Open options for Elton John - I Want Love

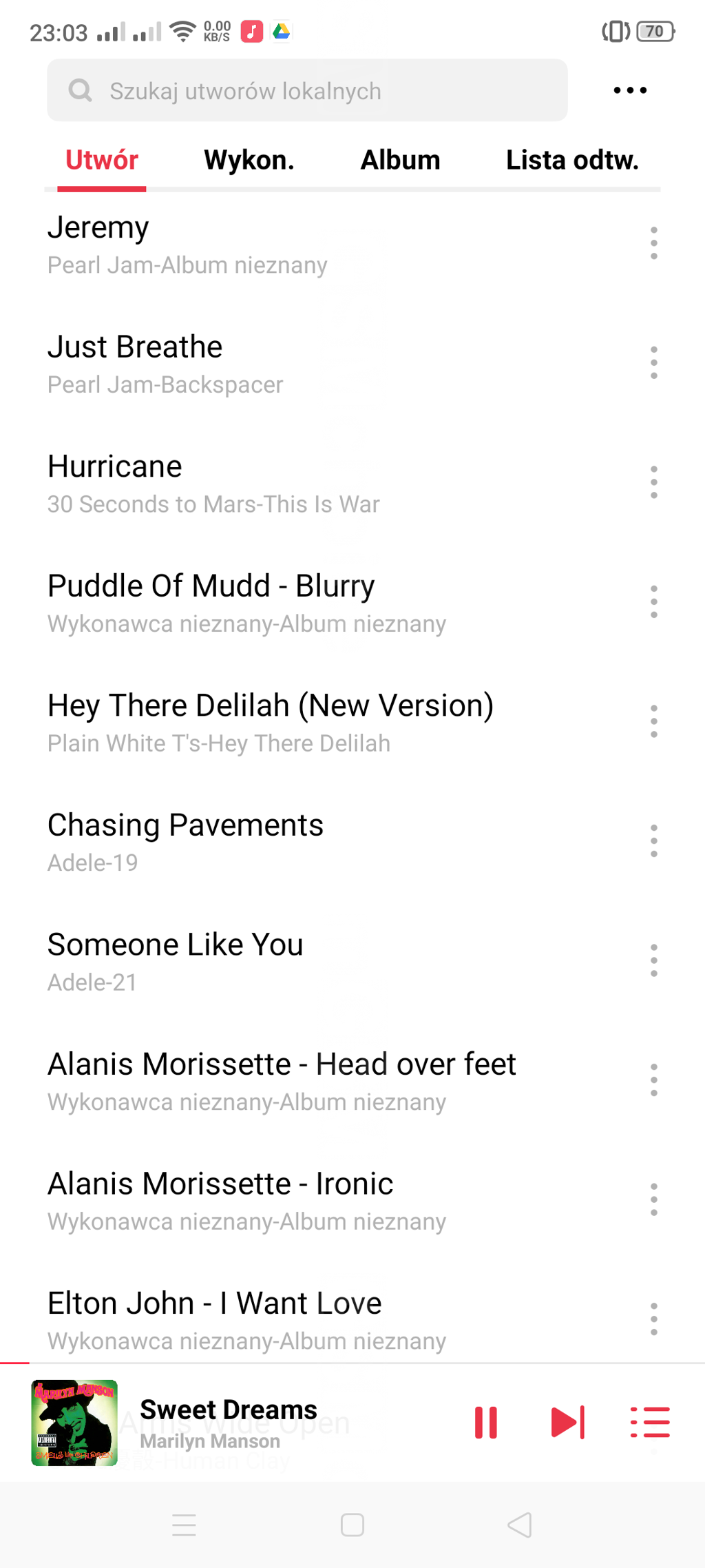653,1319
